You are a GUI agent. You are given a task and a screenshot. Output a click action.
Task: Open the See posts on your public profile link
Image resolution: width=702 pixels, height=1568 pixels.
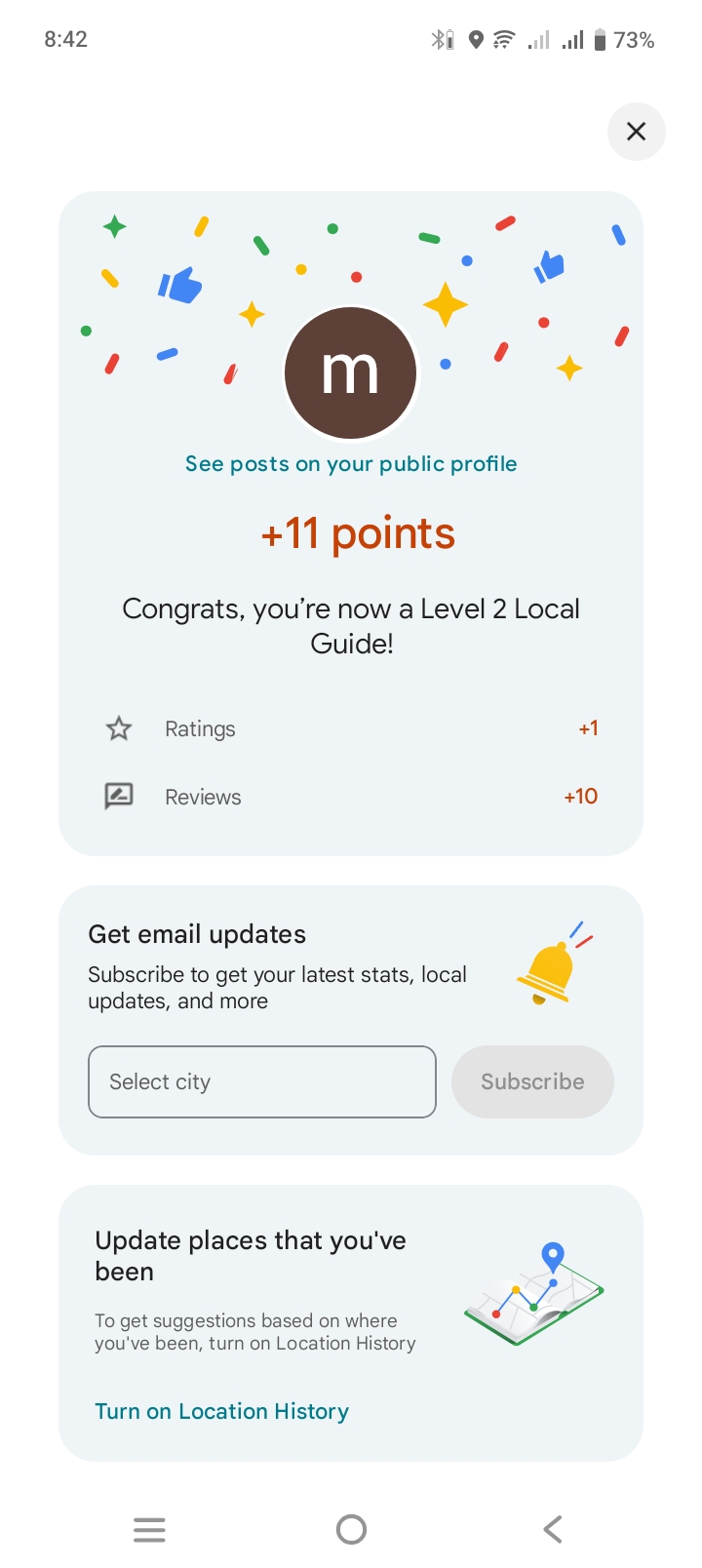point(351,464)
